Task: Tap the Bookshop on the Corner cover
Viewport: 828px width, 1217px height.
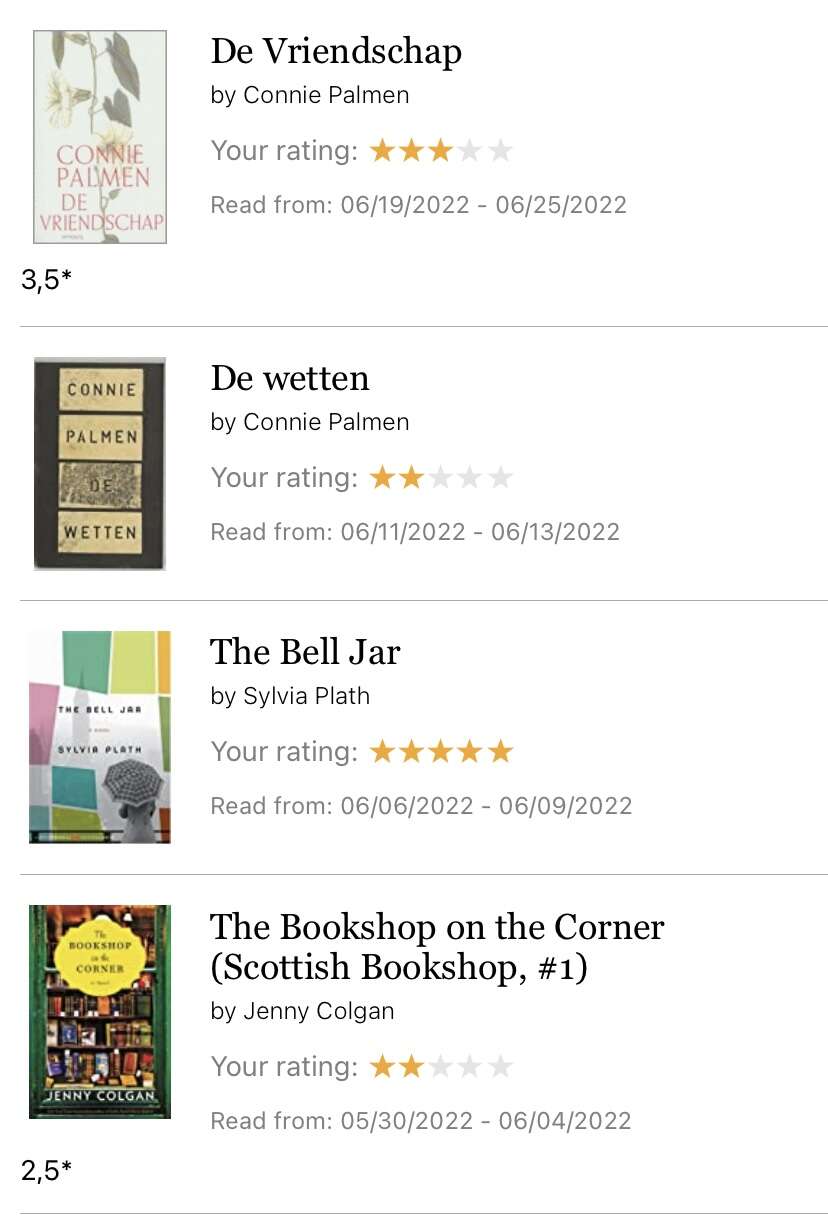Action: (x=100, y=1011)
